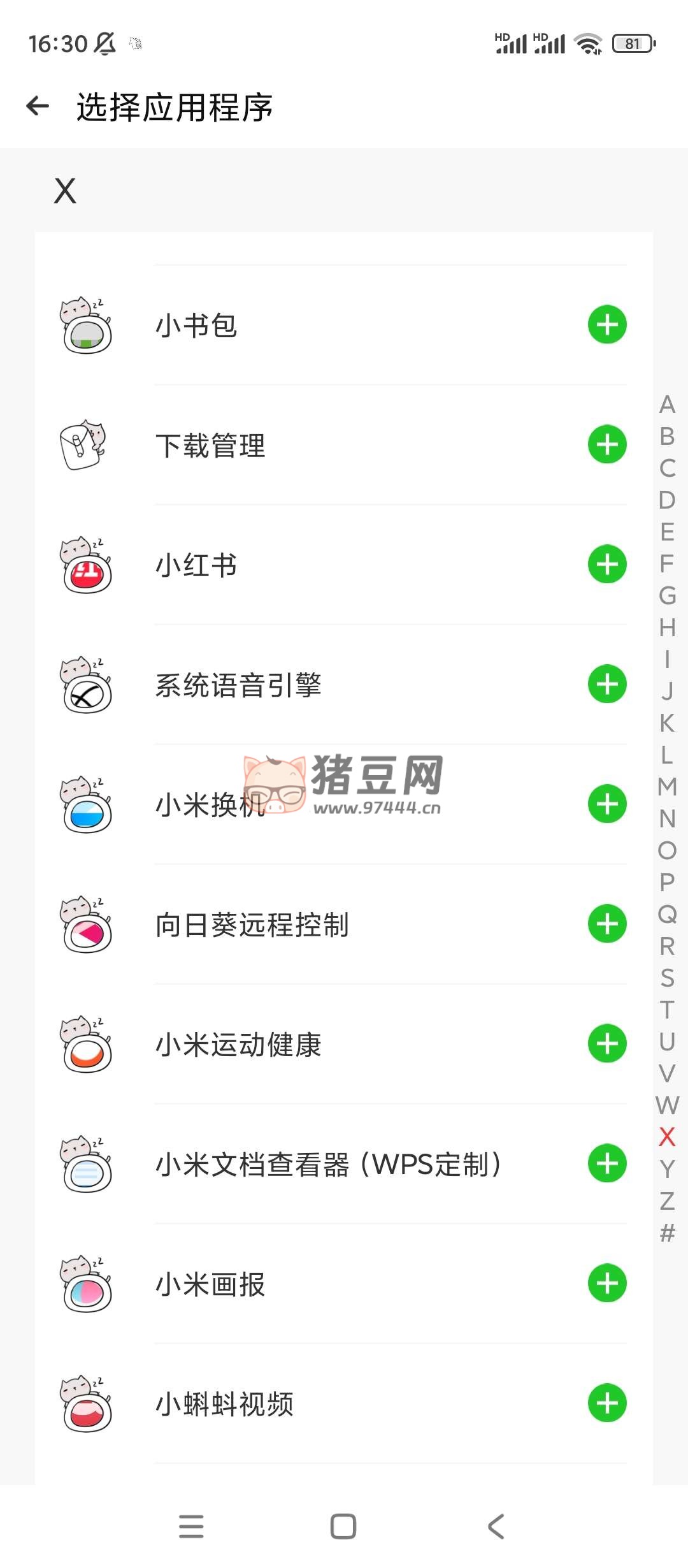Image resolution: width=688 pixels, height=1568 pixels.
Task: Add 小米文档查看器 (WPS定制) via the plus
Action: click(607, 1163)
